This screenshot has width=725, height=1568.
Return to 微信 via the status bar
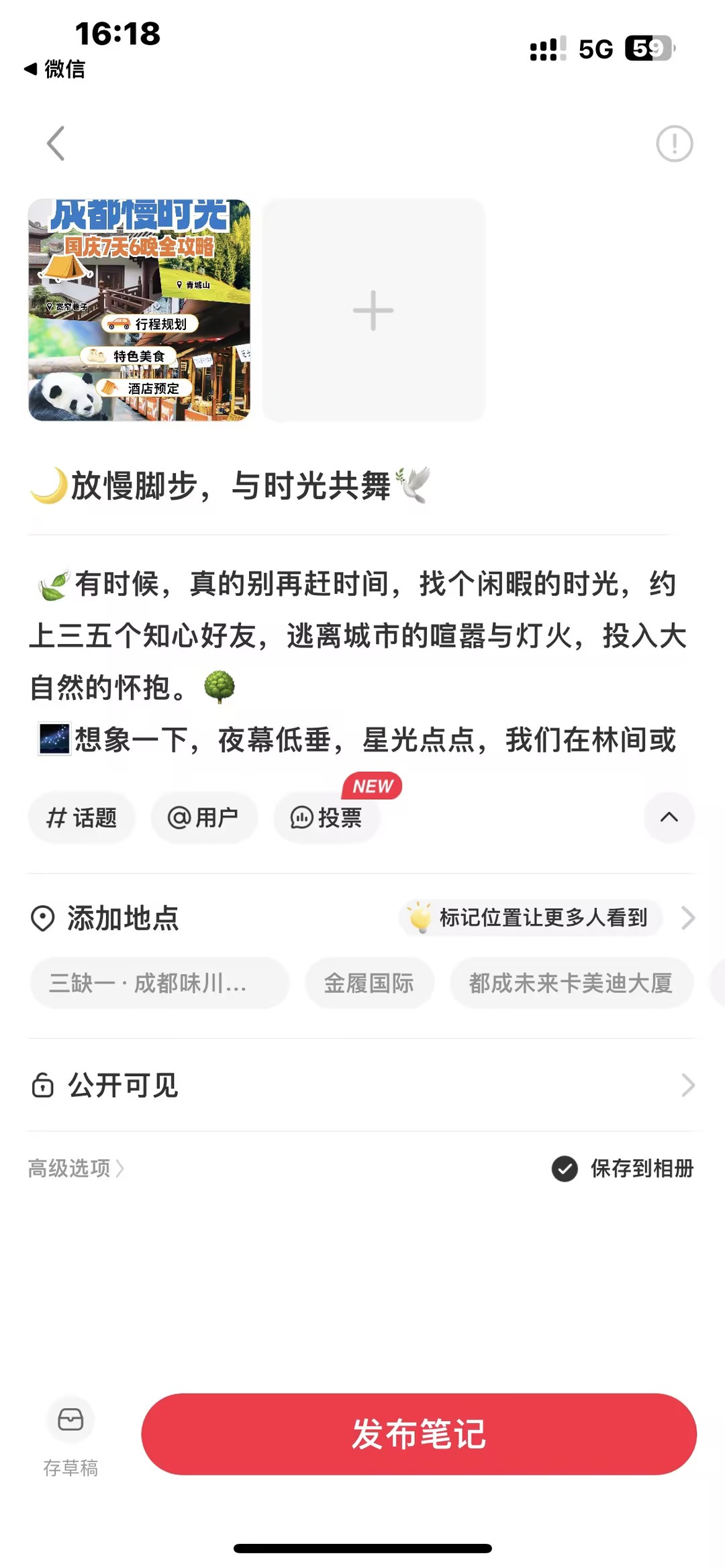[55, 68]
